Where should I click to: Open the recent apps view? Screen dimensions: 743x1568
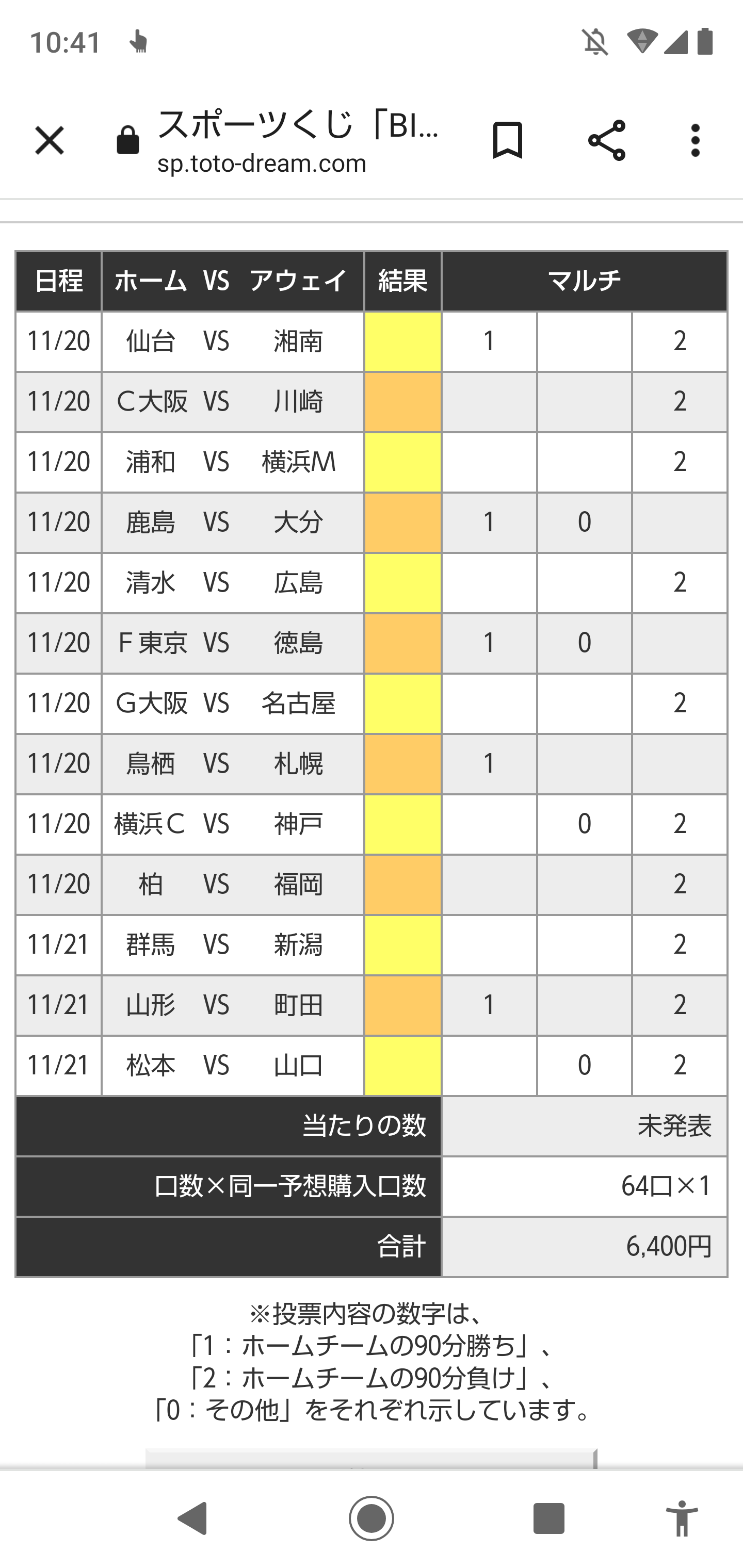point(548,1518)
